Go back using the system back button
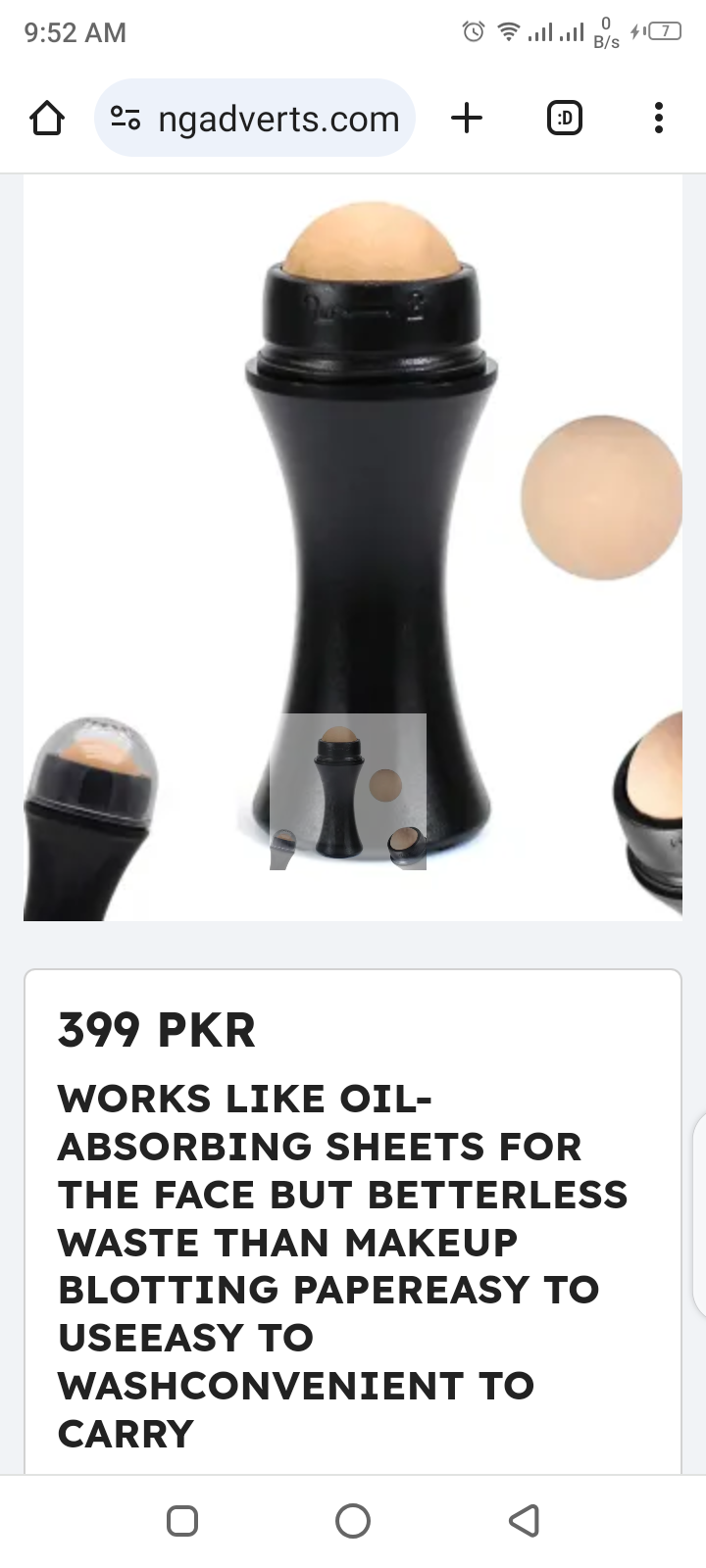 point(524,1520)
